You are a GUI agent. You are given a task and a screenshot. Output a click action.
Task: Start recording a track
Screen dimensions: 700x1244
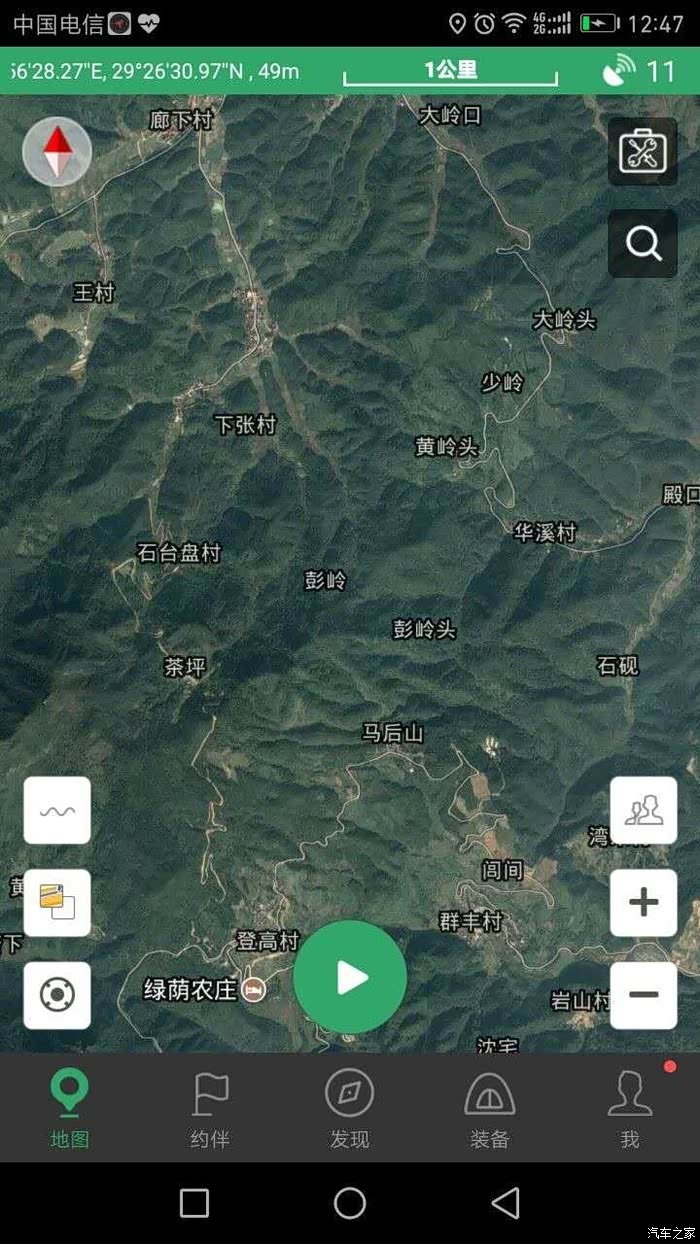coord(350,977)
